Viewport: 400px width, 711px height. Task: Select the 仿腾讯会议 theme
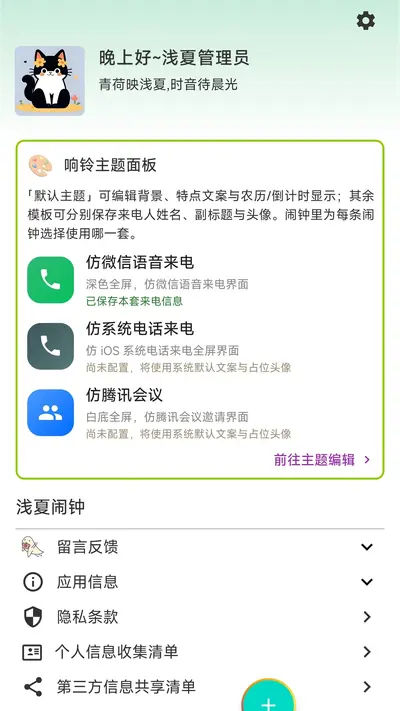pyautogui.click(x=200, y=413)
